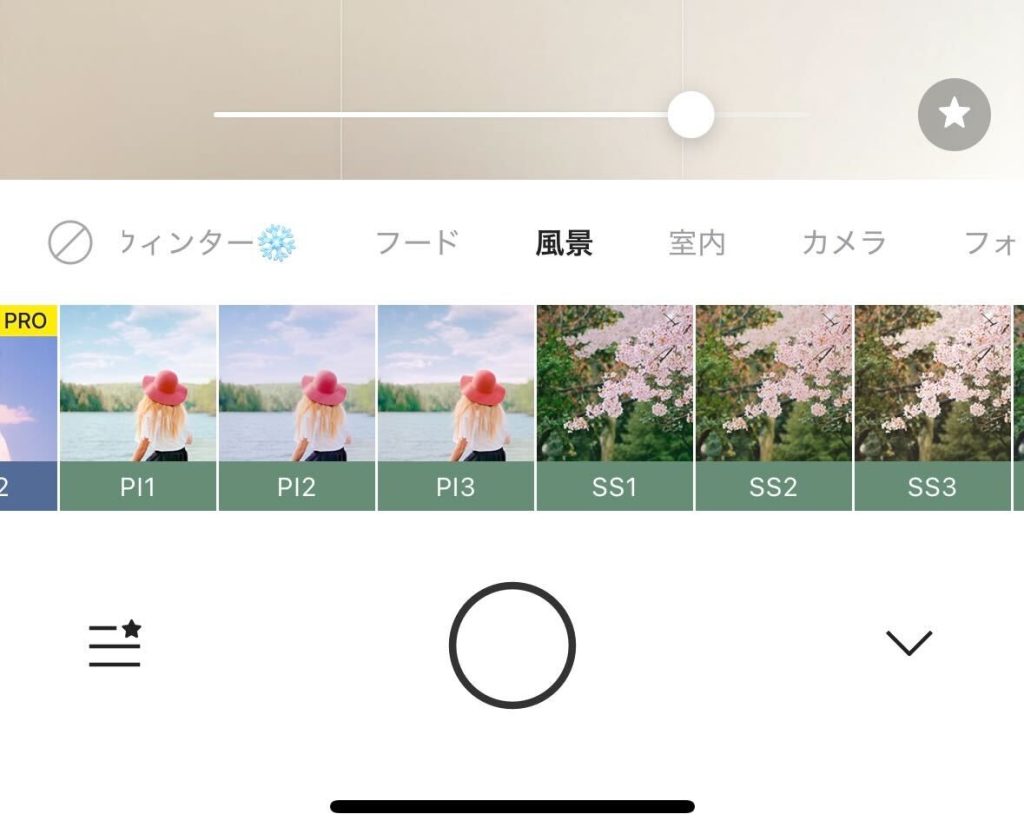1024x834 pixels.
Task: Open the favorite filters list icon
Action: click(x=115, y=643)
